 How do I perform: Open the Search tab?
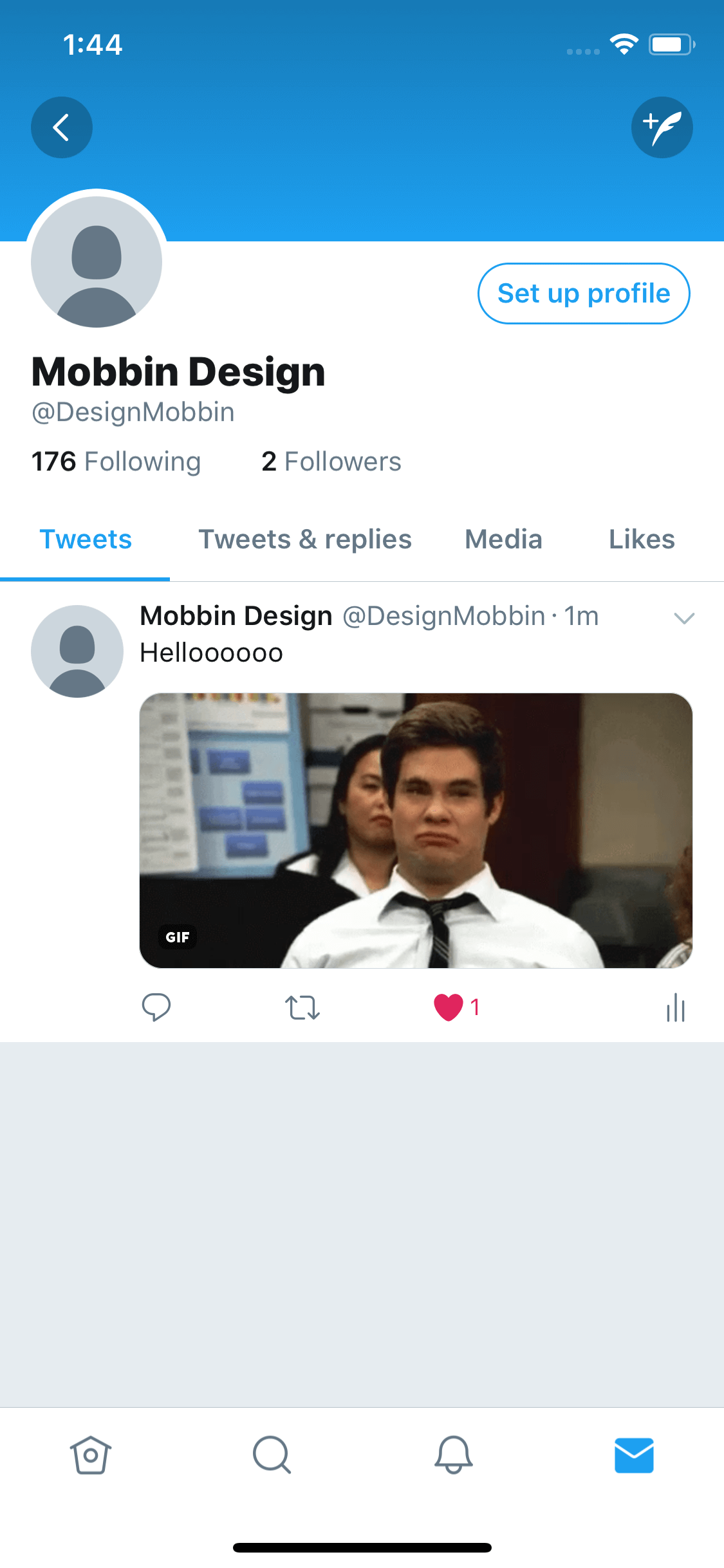coord(272,1455)
